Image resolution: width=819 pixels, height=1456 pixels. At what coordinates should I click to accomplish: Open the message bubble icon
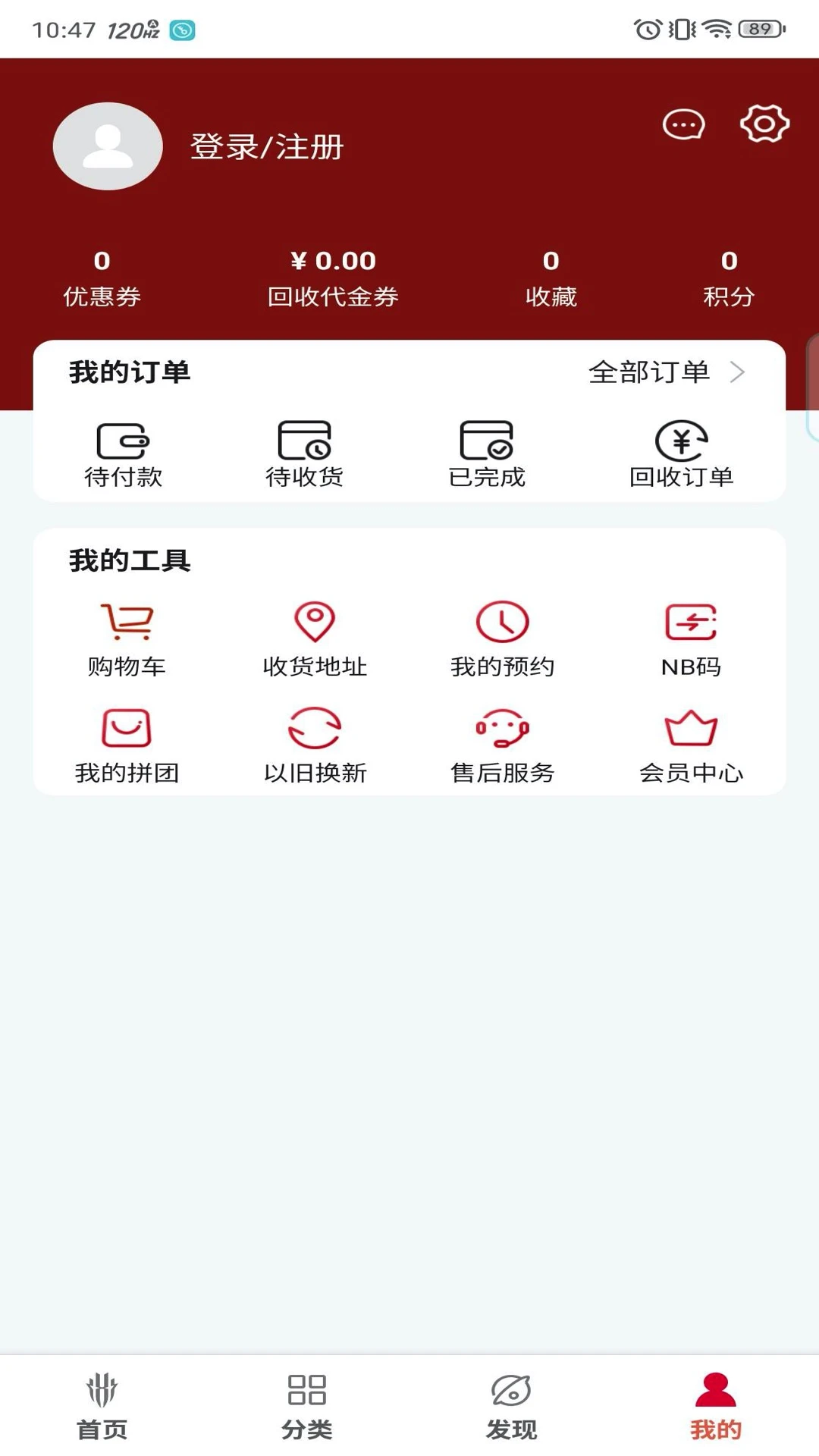click(682, 125)
